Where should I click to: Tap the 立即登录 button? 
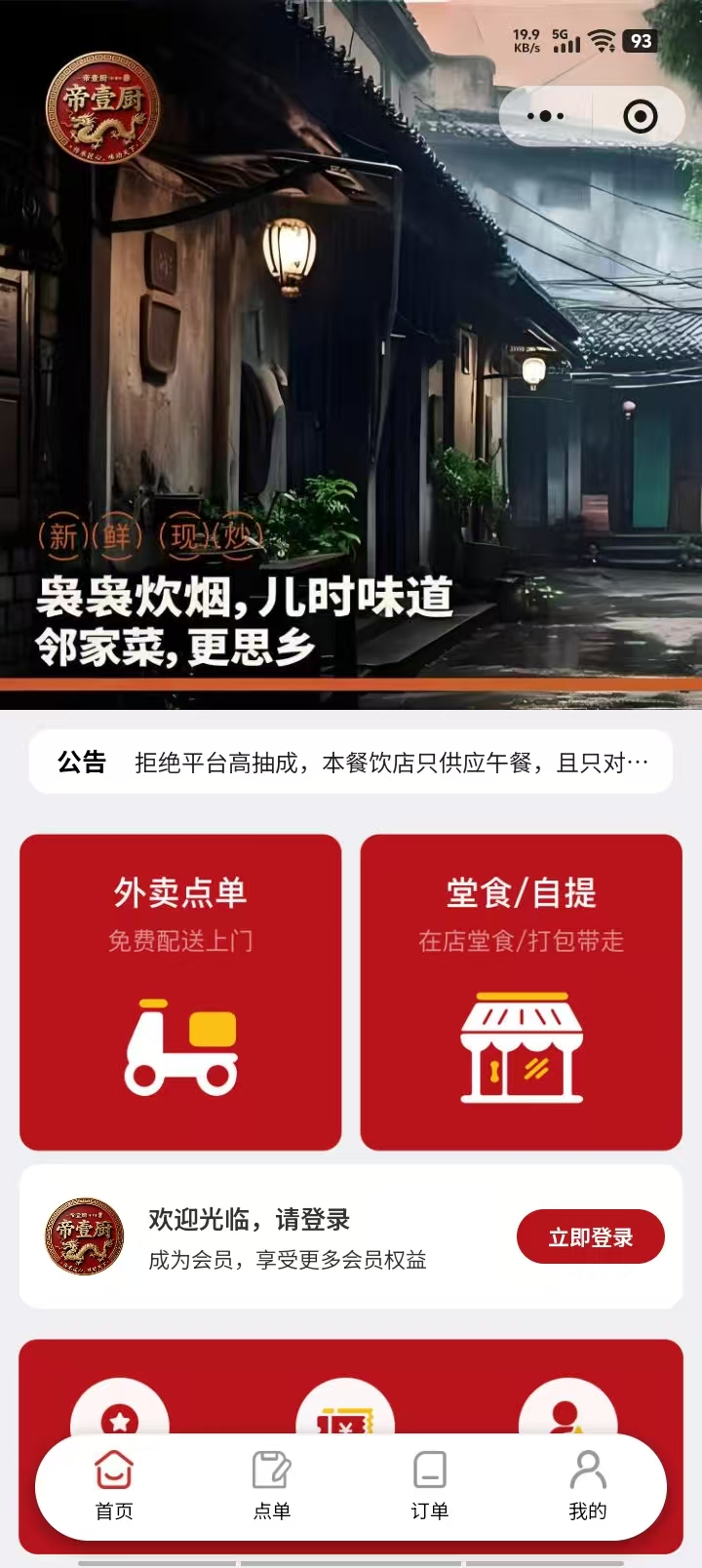(590, 1237)
